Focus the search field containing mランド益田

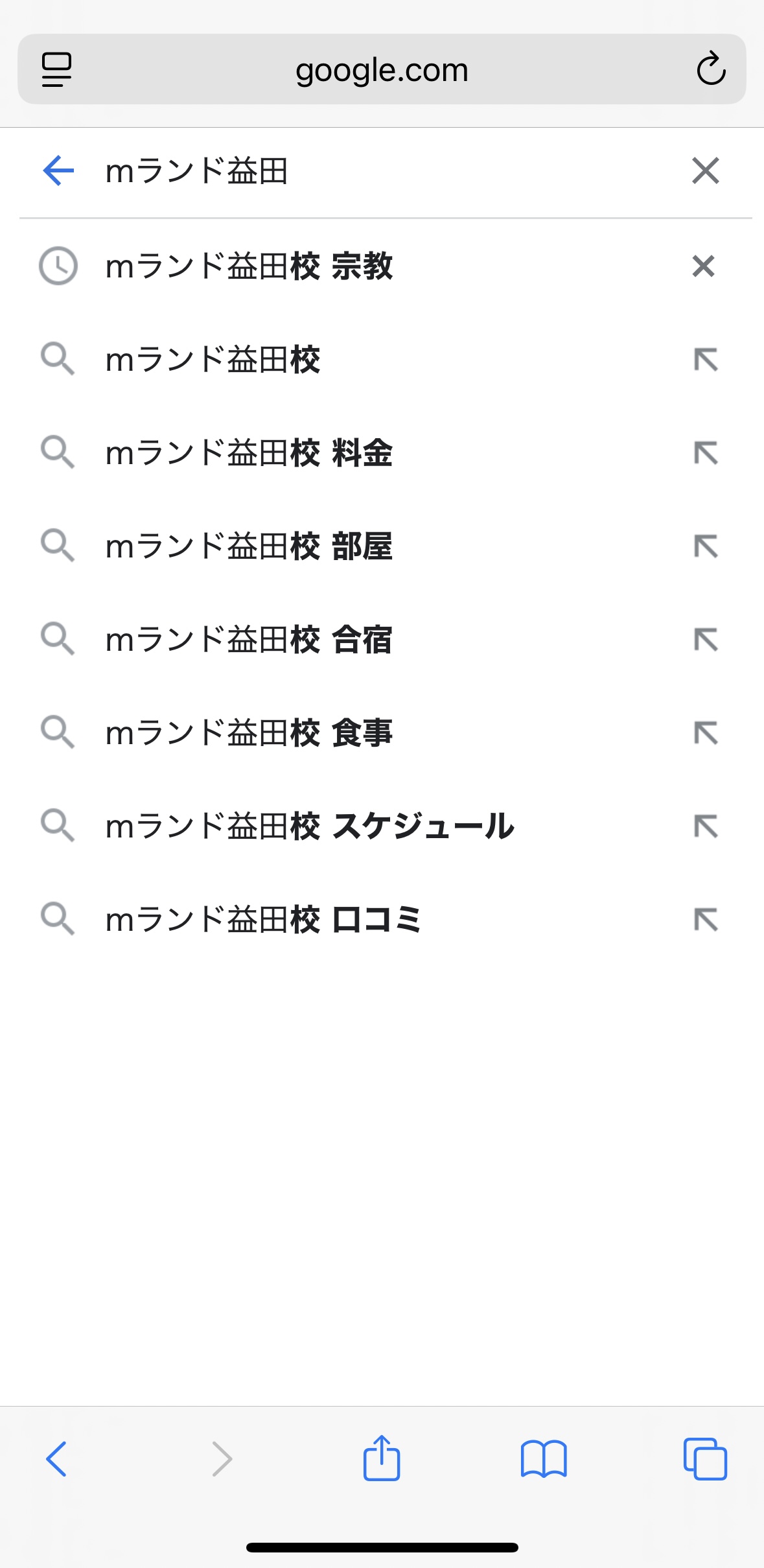[x=382, y=171]
